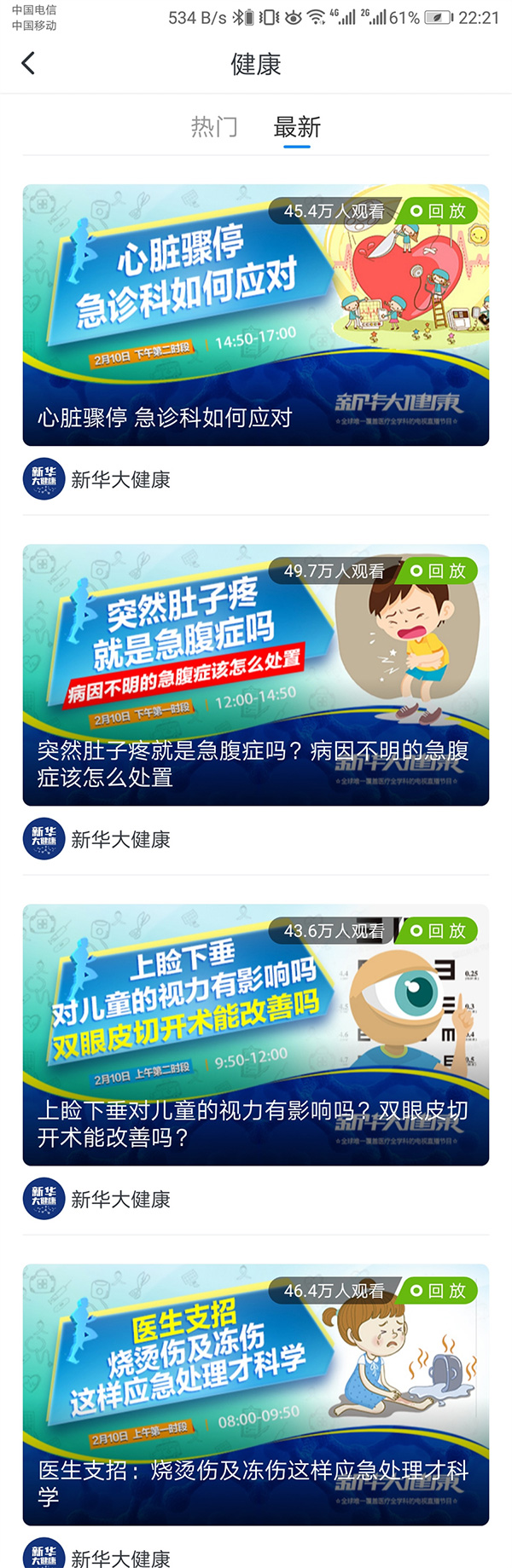Play the 突然肚子疼就是急腹症吗 replay video
The width and height of the screenshot is (512, 1568).
click(255, 674)
